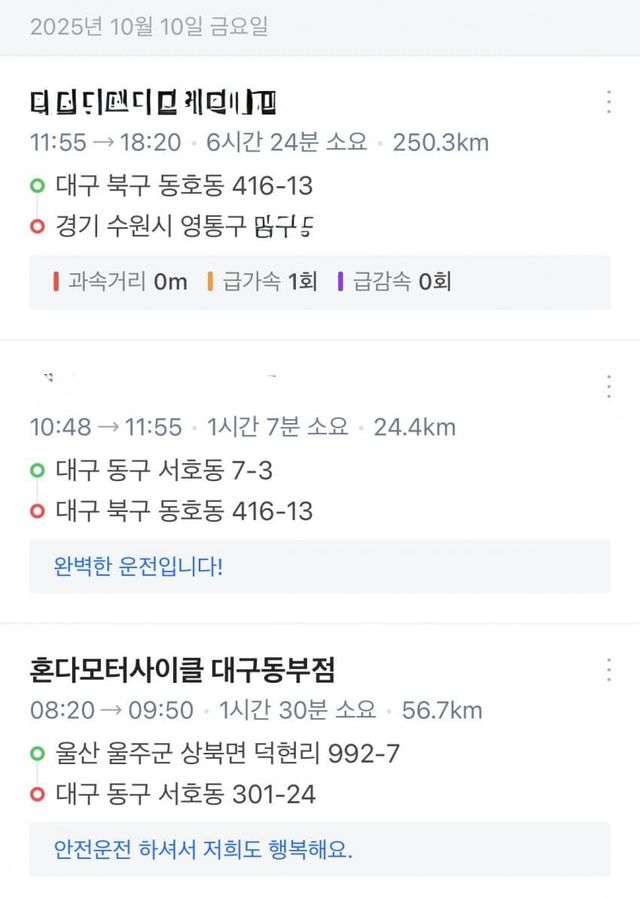Open options for the 혼다모터사이클 대구동부점 trip

608,670
